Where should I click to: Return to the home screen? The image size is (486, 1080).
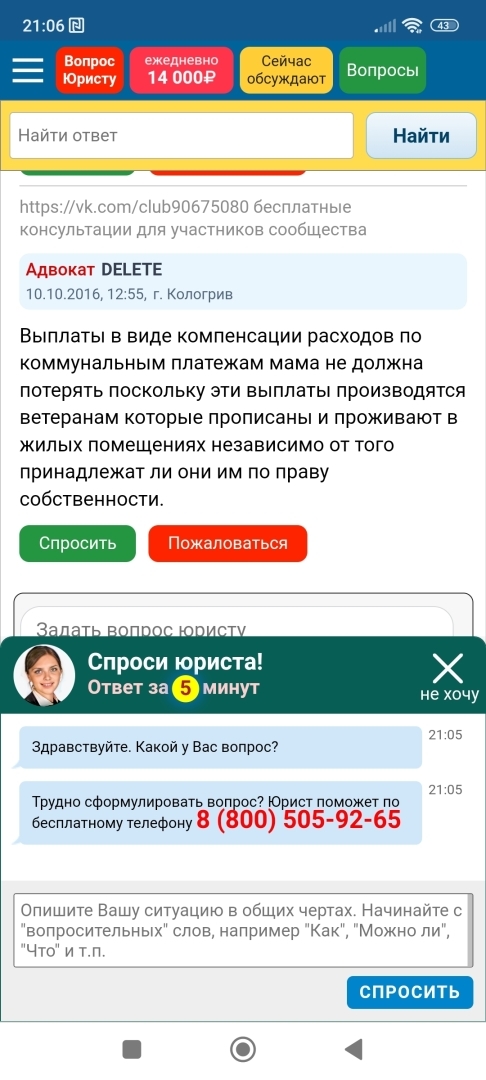point(243,1049)
